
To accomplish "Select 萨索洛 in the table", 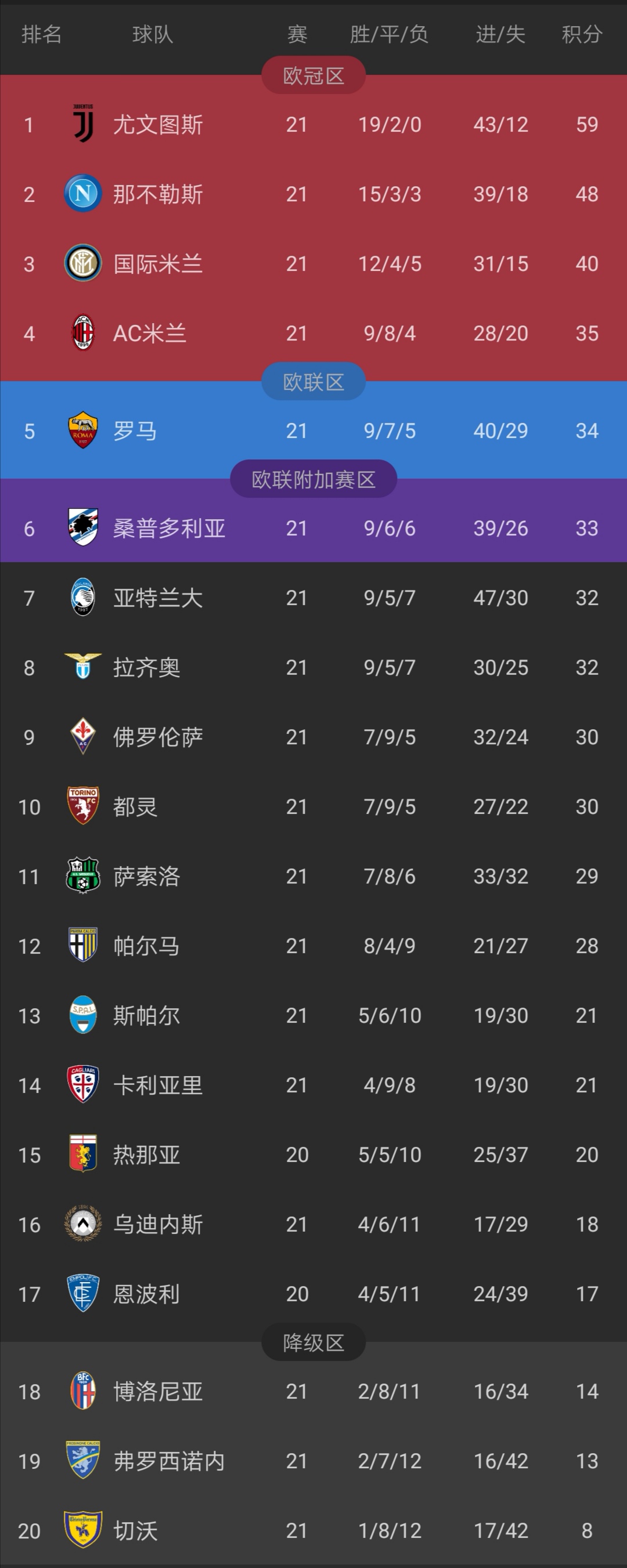I will coord(146,877).
